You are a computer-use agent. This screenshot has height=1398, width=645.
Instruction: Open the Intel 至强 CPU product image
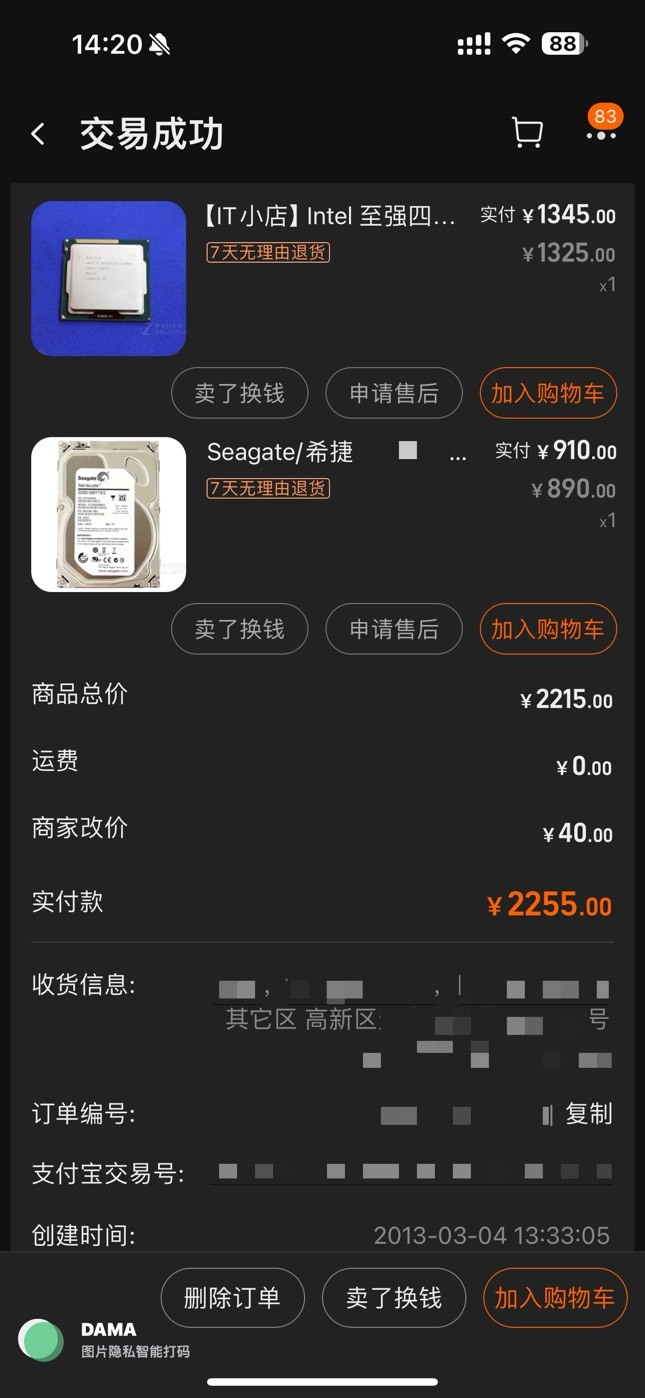(109, 278)
